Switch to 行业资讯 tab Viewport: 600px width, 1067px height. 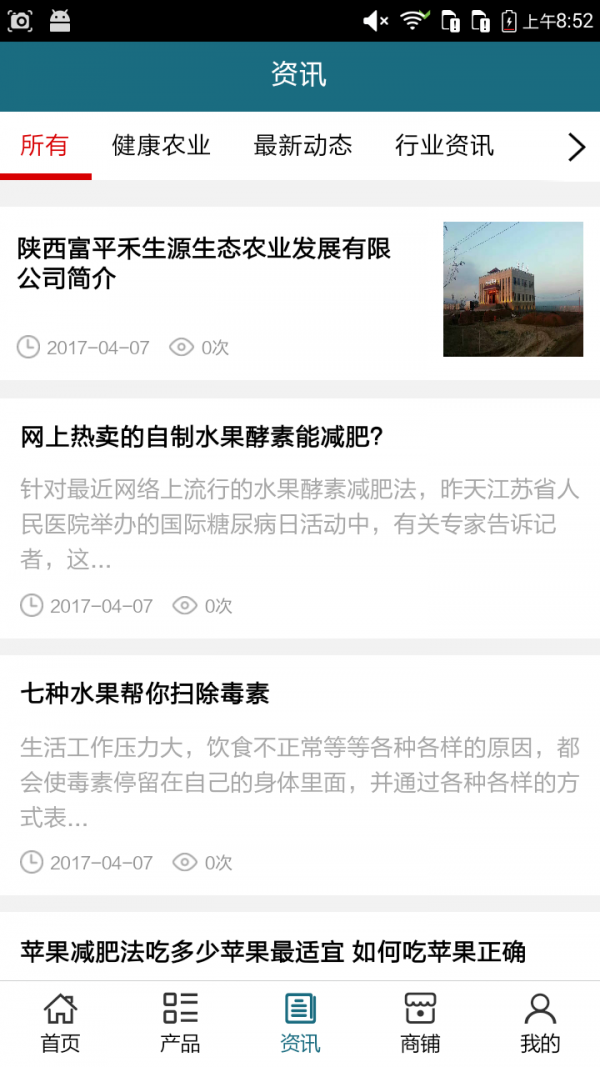444,146
